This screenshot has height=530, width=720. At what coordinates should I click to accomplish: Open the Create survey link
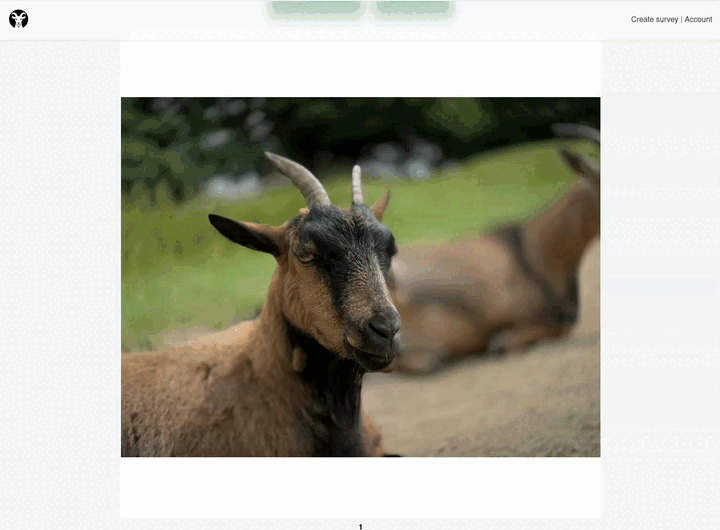(654, 19)
